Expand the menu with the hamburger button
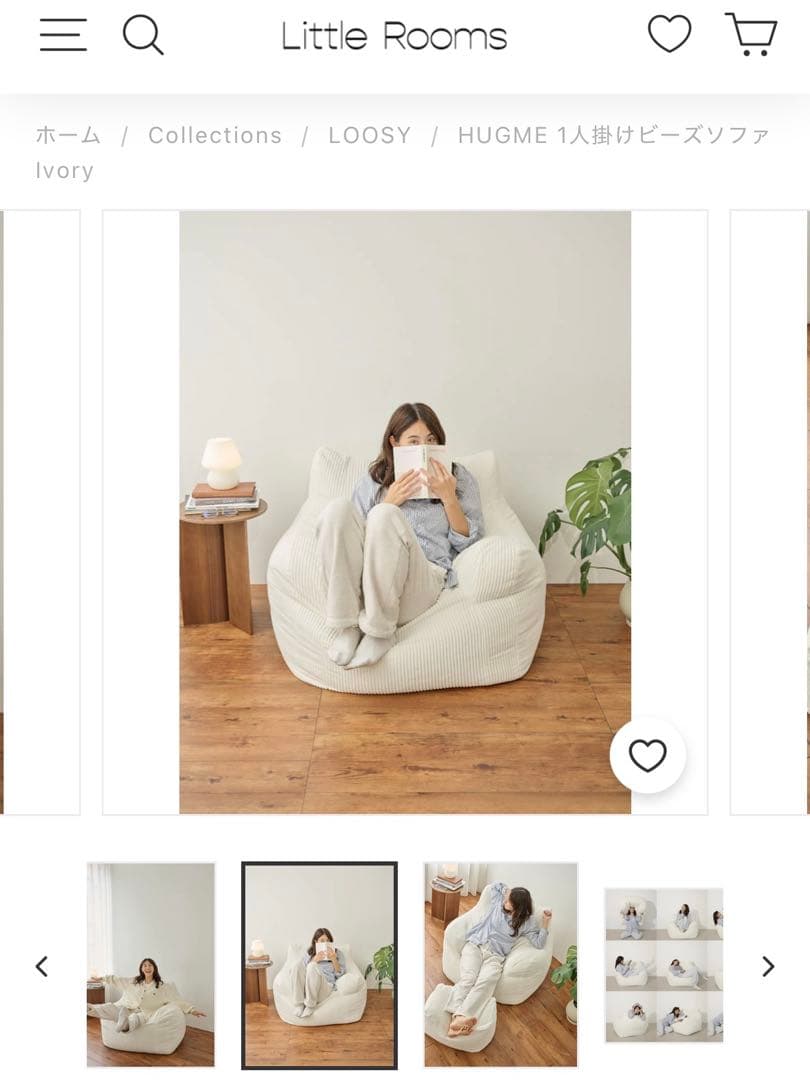 click(x=62, y=35)
